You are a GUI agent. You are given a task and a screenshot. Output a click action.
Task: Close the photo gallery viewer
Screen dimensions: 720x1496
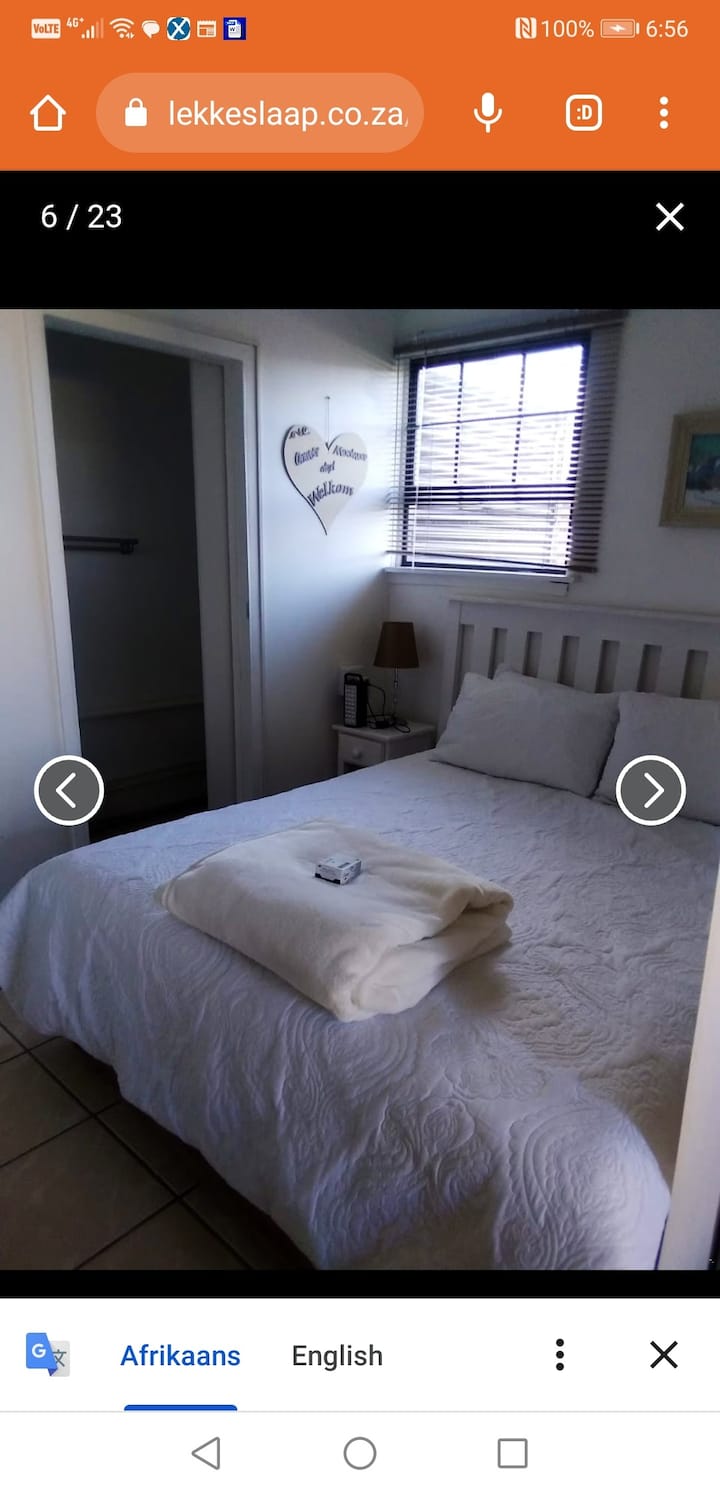[x=669, y=216]
